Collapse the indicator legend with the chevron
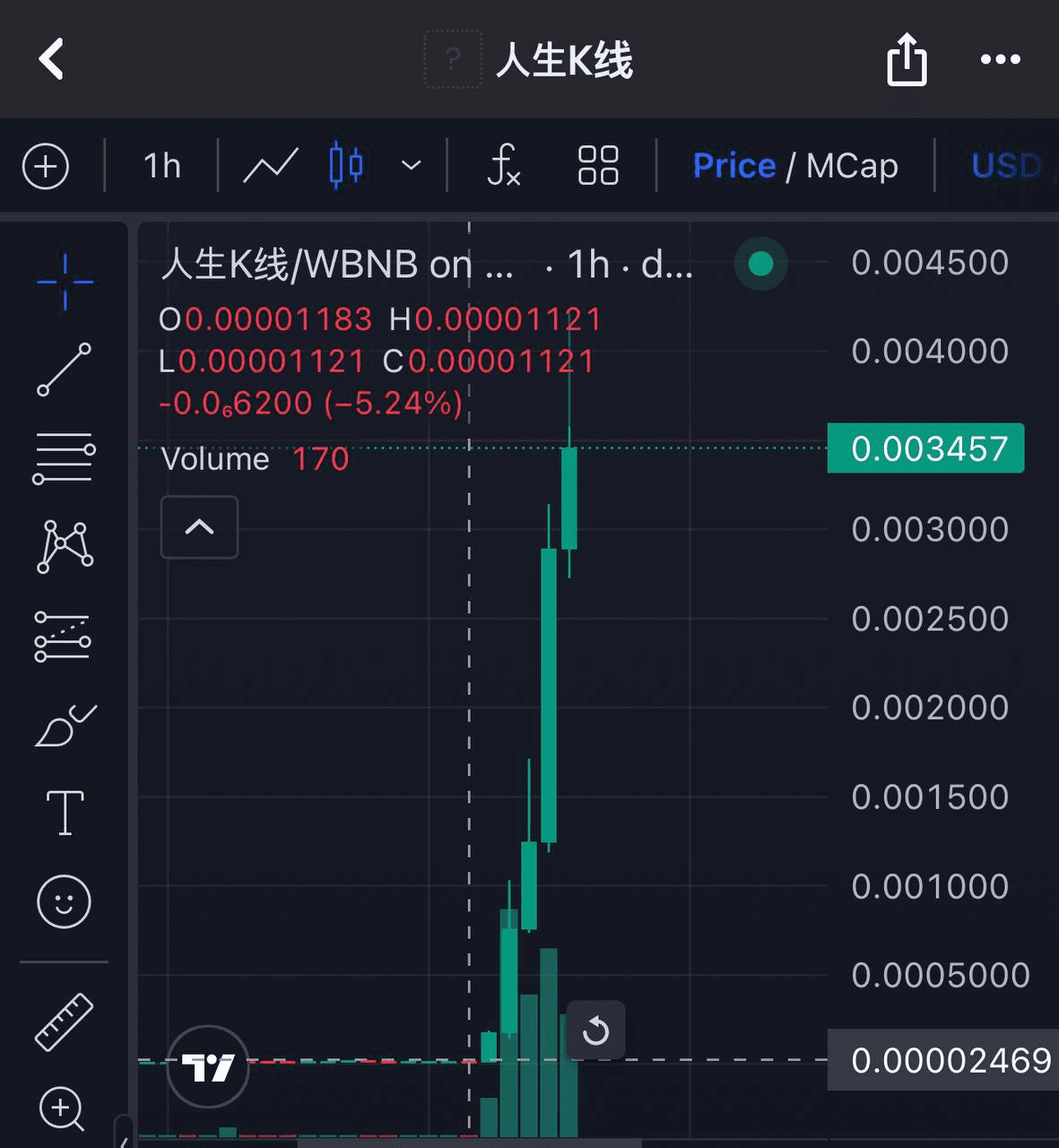Image resolution: width=1059 pixels, height=1148 pixels. click(x=199, y=527)
